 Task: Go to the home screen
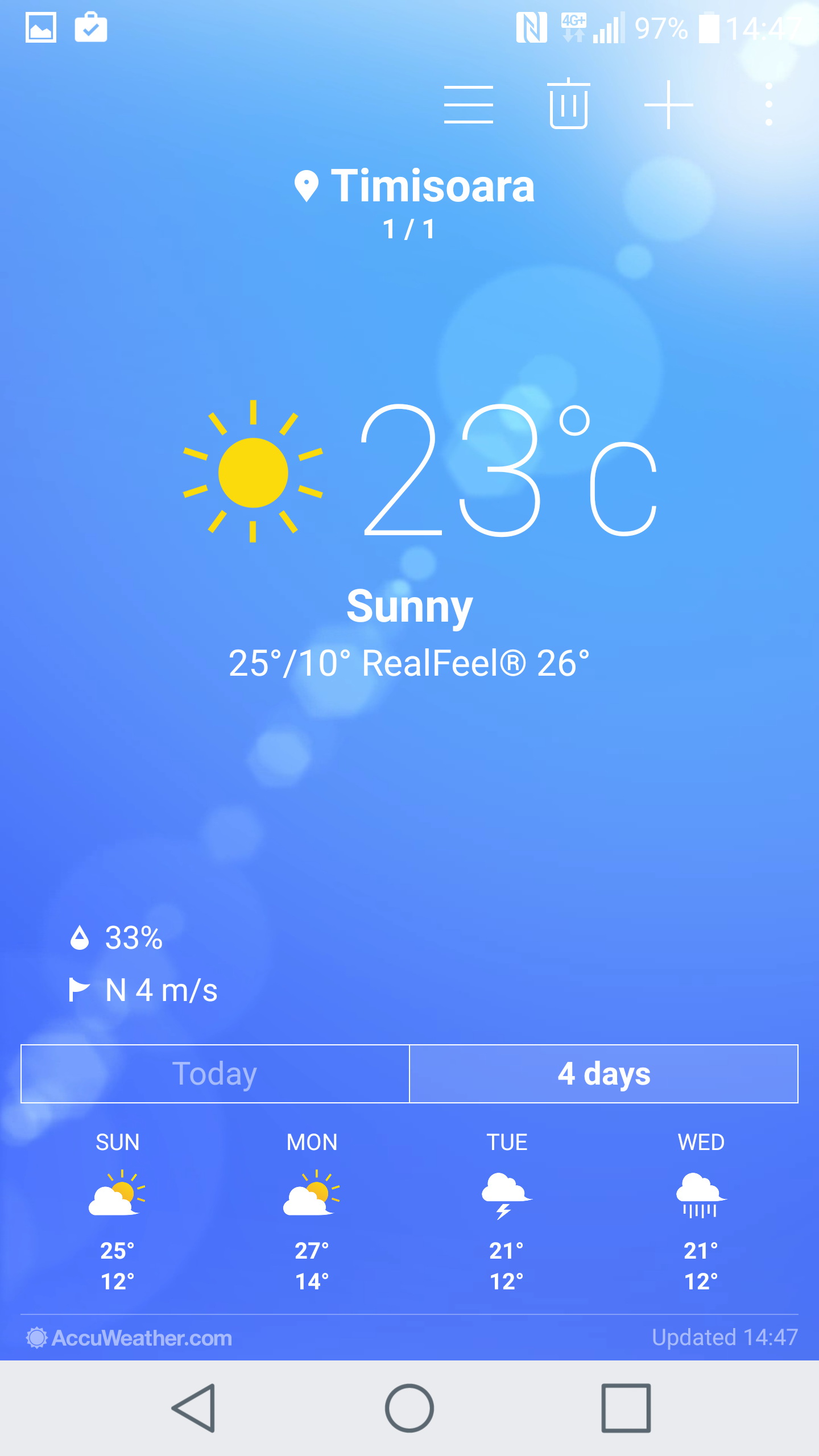pyautogui.click(x=409, y=1408)
